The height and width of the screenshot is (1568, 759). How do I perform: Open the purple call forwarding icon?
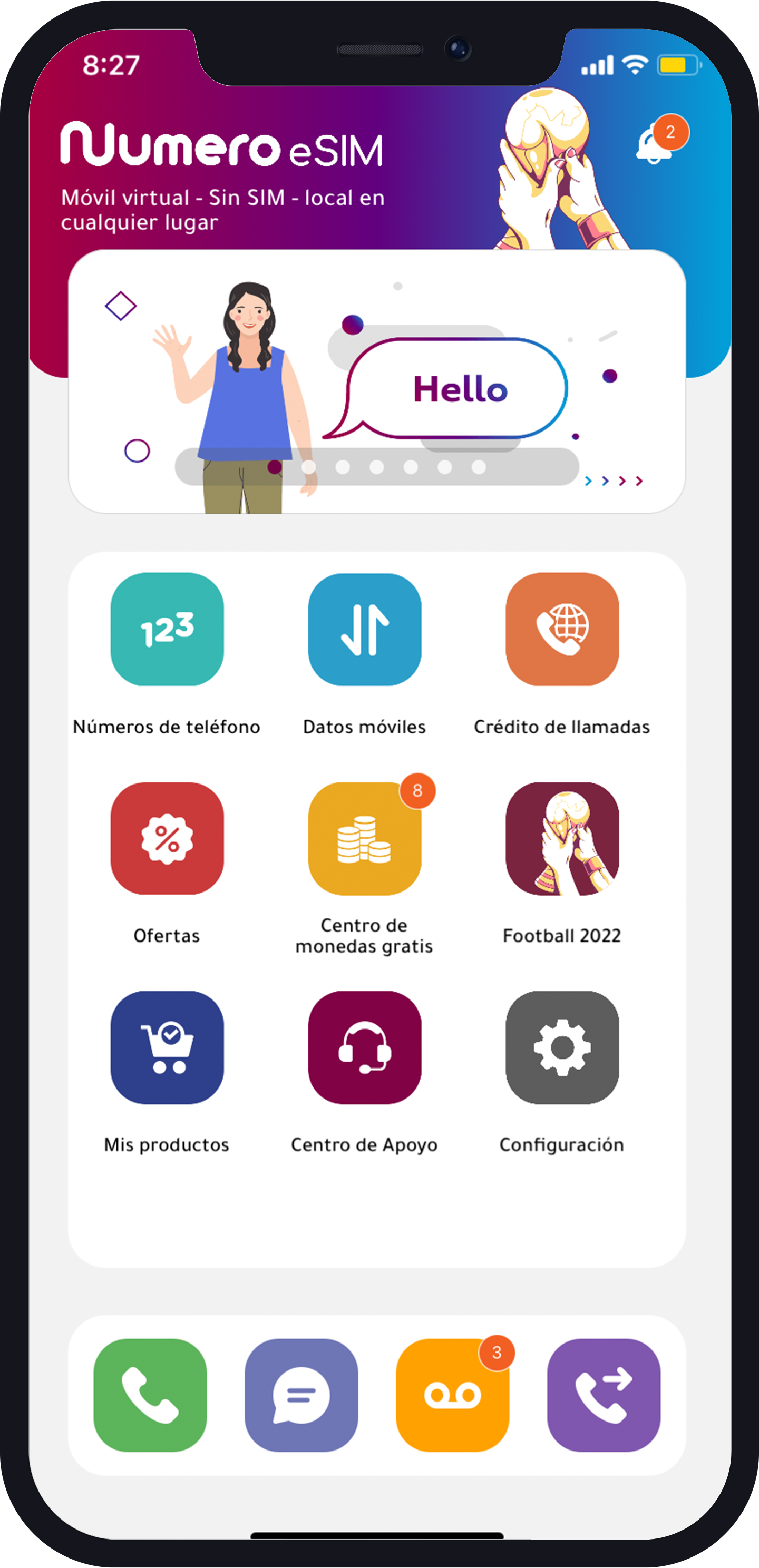[x=603, y=1395]
